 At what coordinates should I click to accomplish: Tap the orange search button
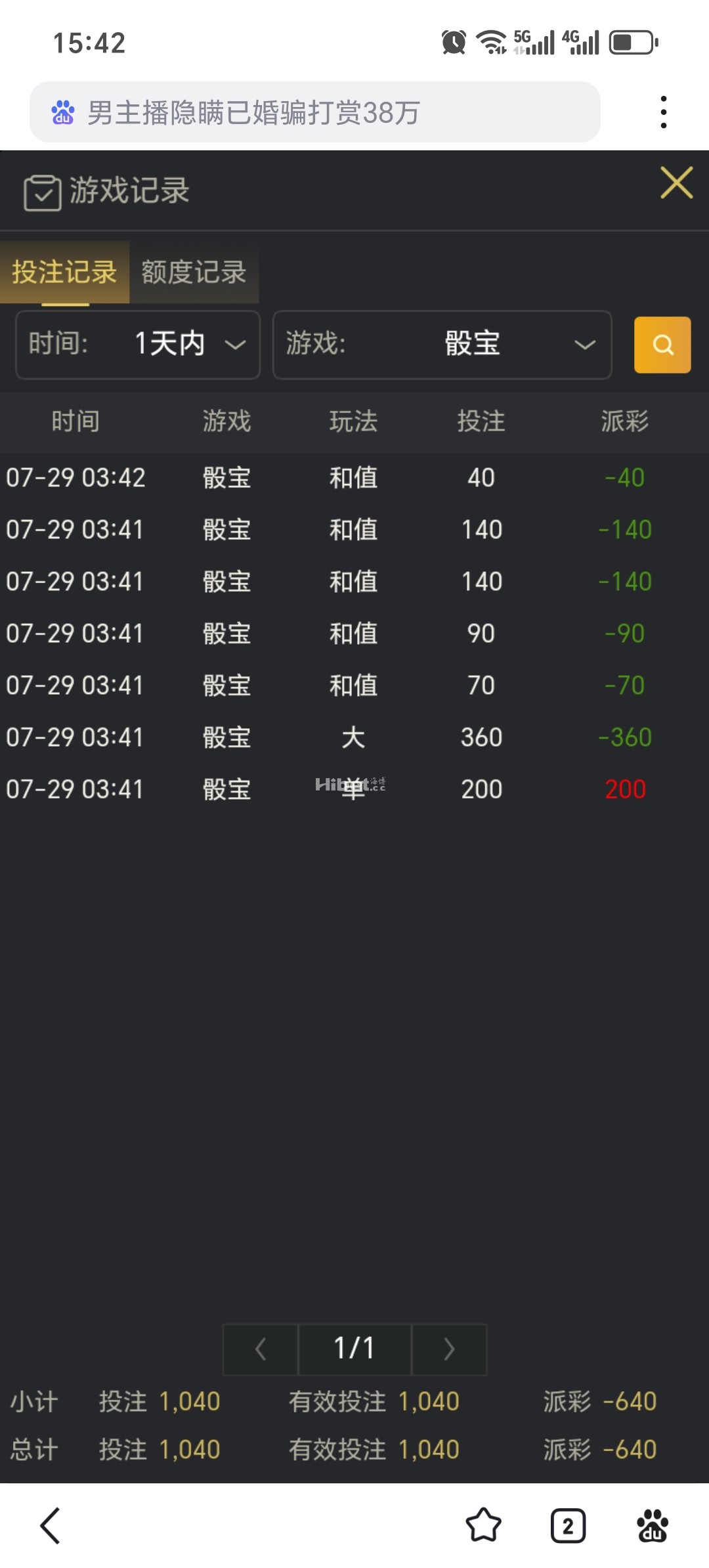pyautogui.click(x=662, y=345)
